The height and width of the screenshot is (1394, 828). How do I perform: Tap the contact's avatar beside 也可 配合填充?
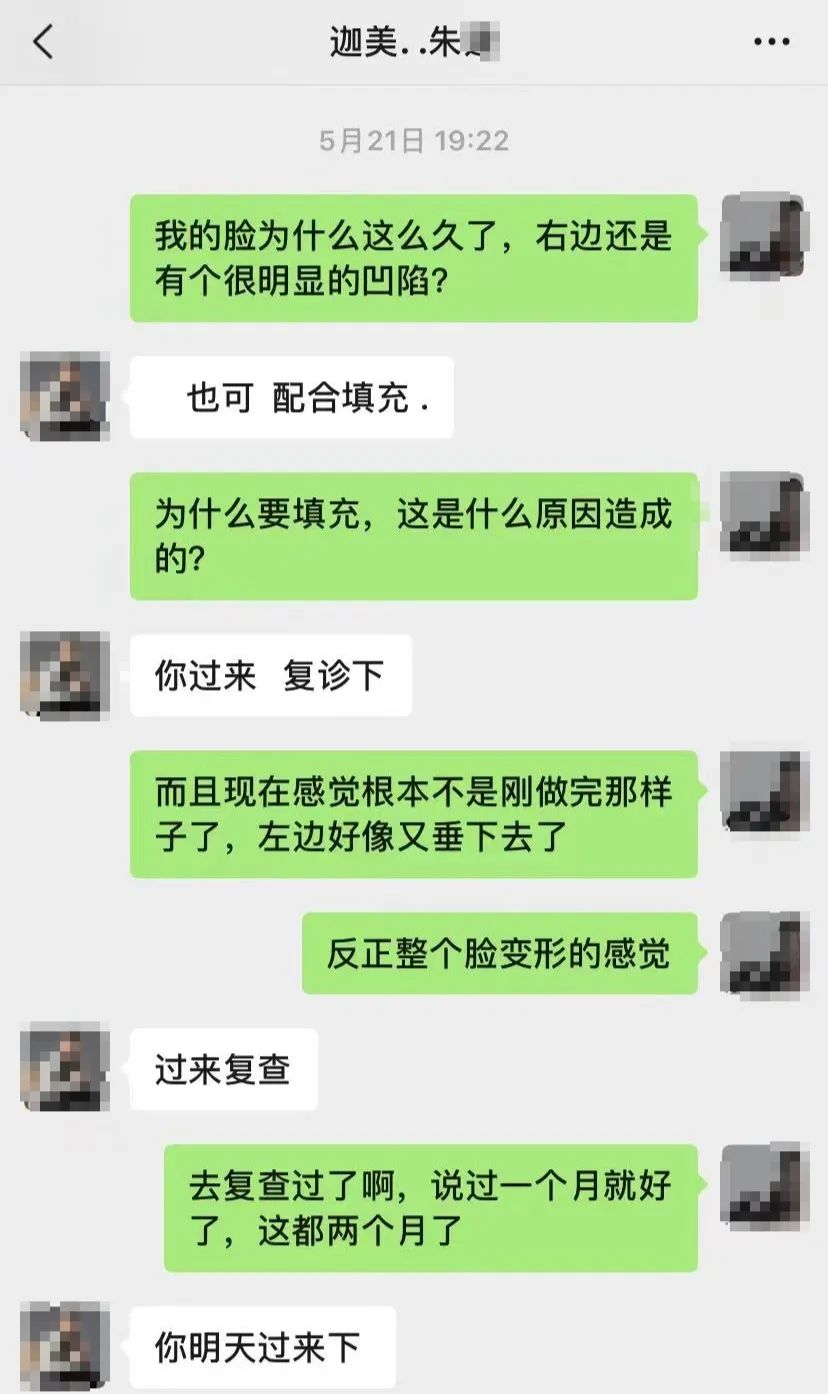tap(64, 396)
